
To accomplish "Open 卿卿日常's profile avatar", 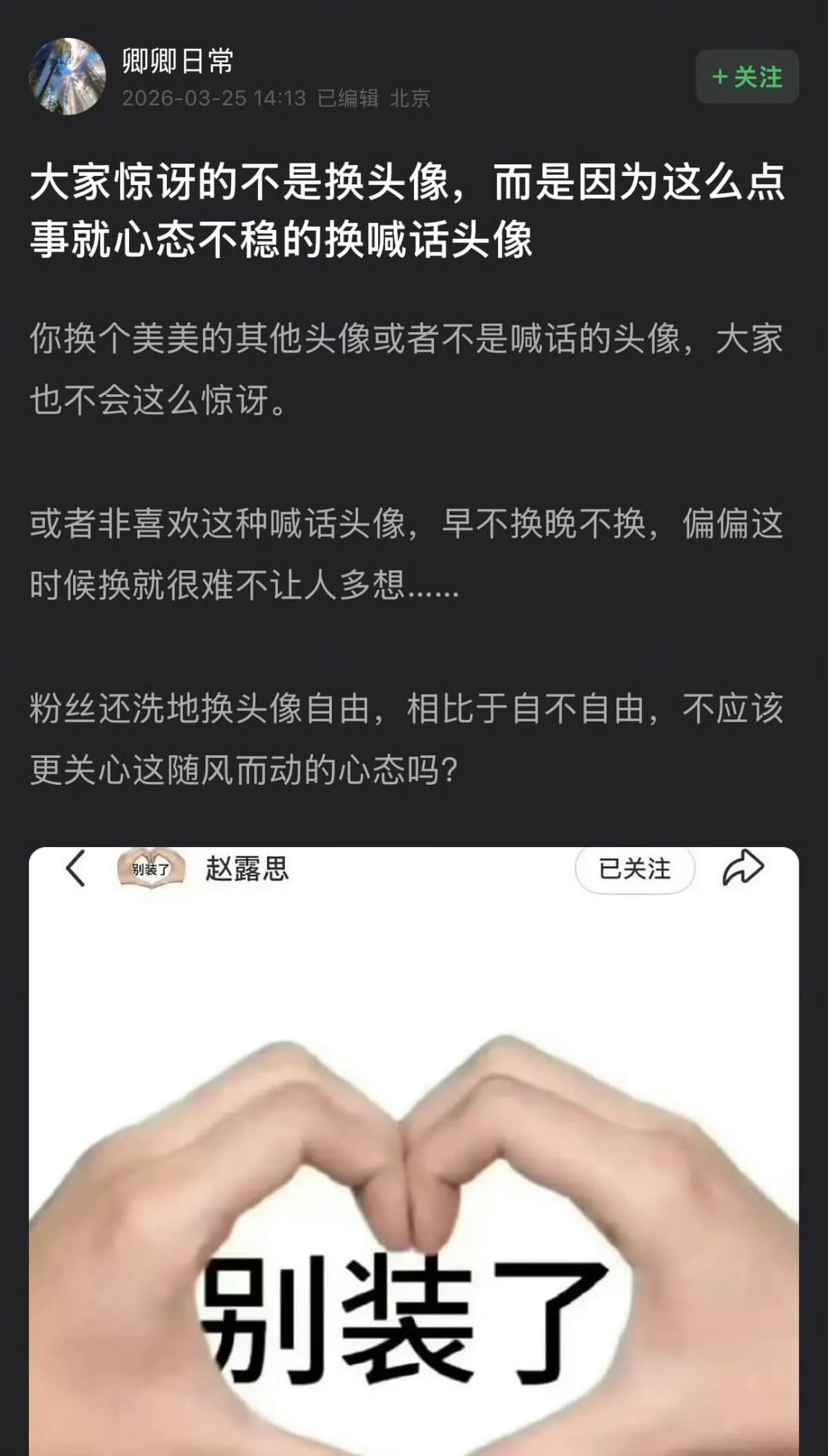I will (67, 76).
